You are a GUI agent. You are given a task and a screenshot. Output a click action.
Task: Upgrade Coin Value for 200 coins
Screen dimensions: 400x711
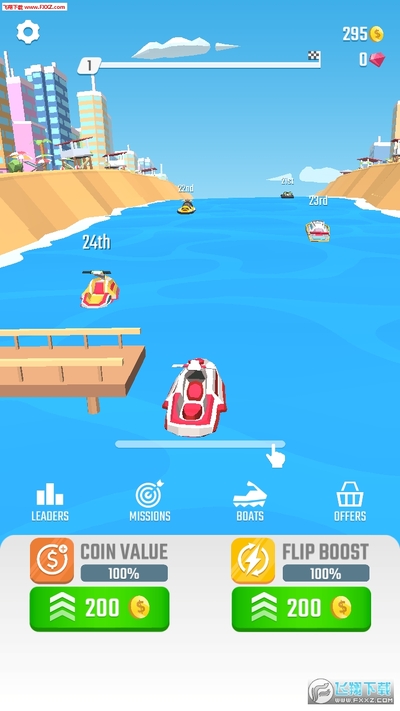[x=99, y=609]
